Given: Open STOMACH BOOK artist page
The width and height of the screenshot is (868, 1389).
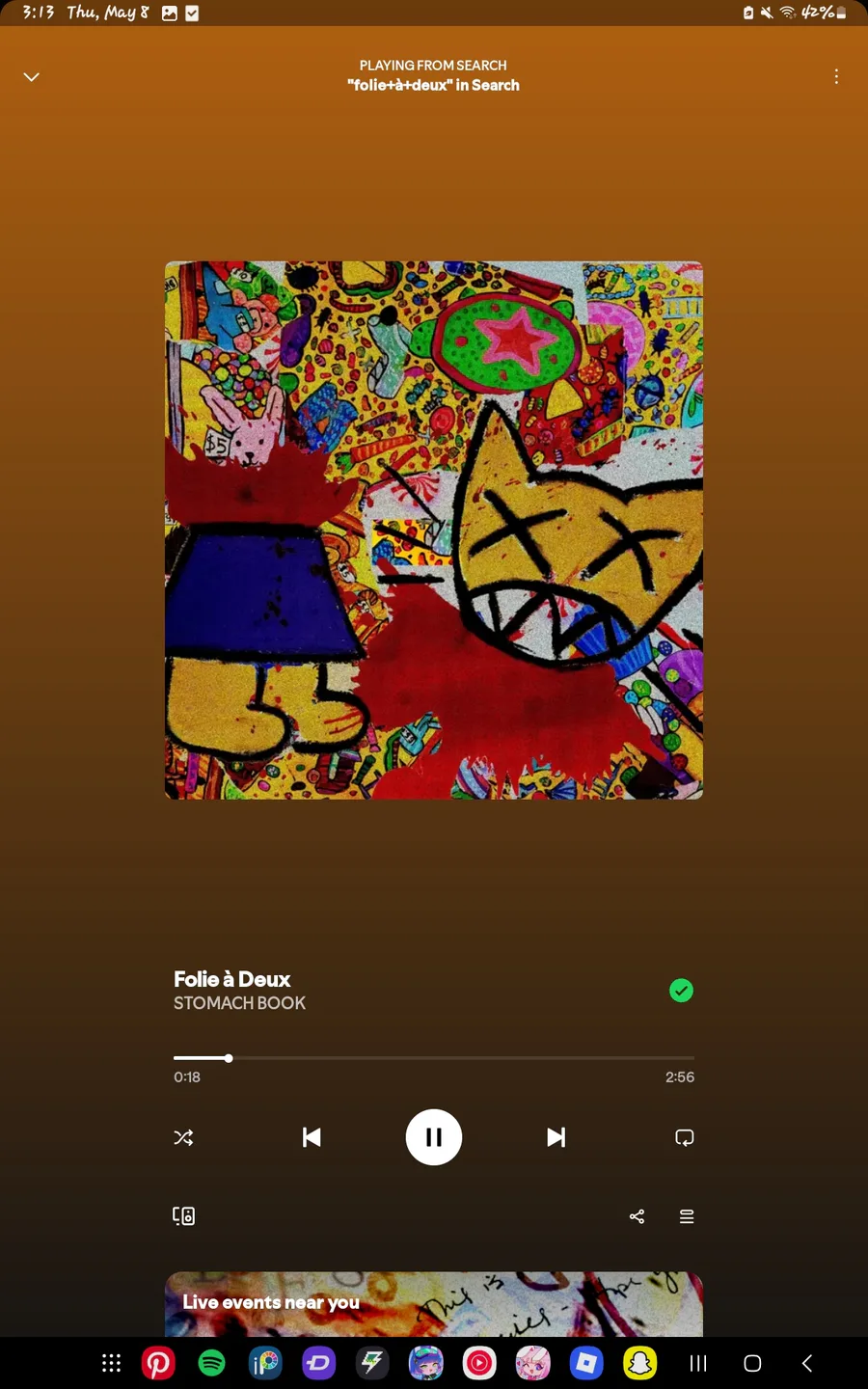Looking at the screenshot, I should coord(239,1003).
